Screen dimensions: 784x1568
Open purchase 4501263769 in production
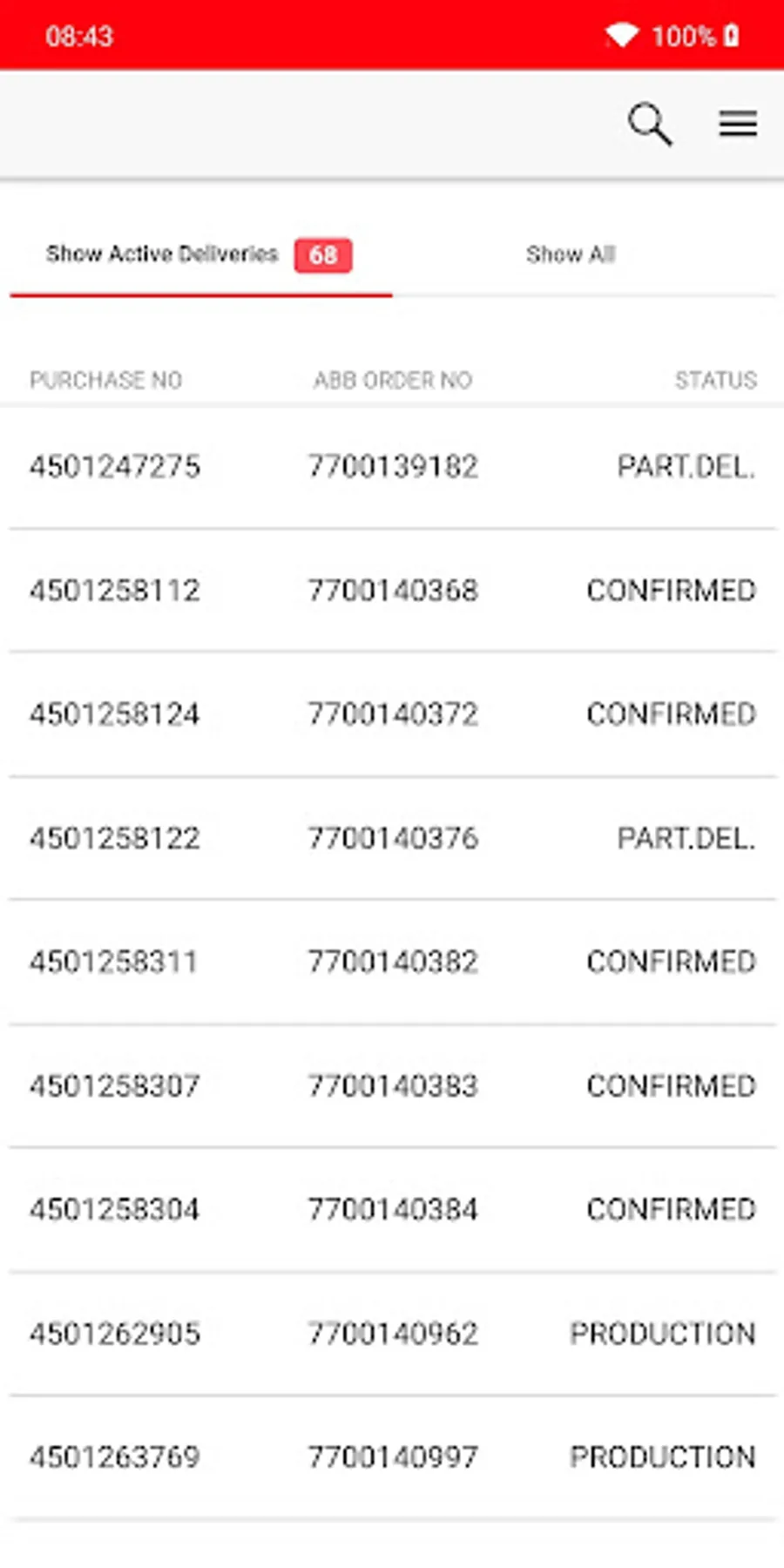point(392,1456)
